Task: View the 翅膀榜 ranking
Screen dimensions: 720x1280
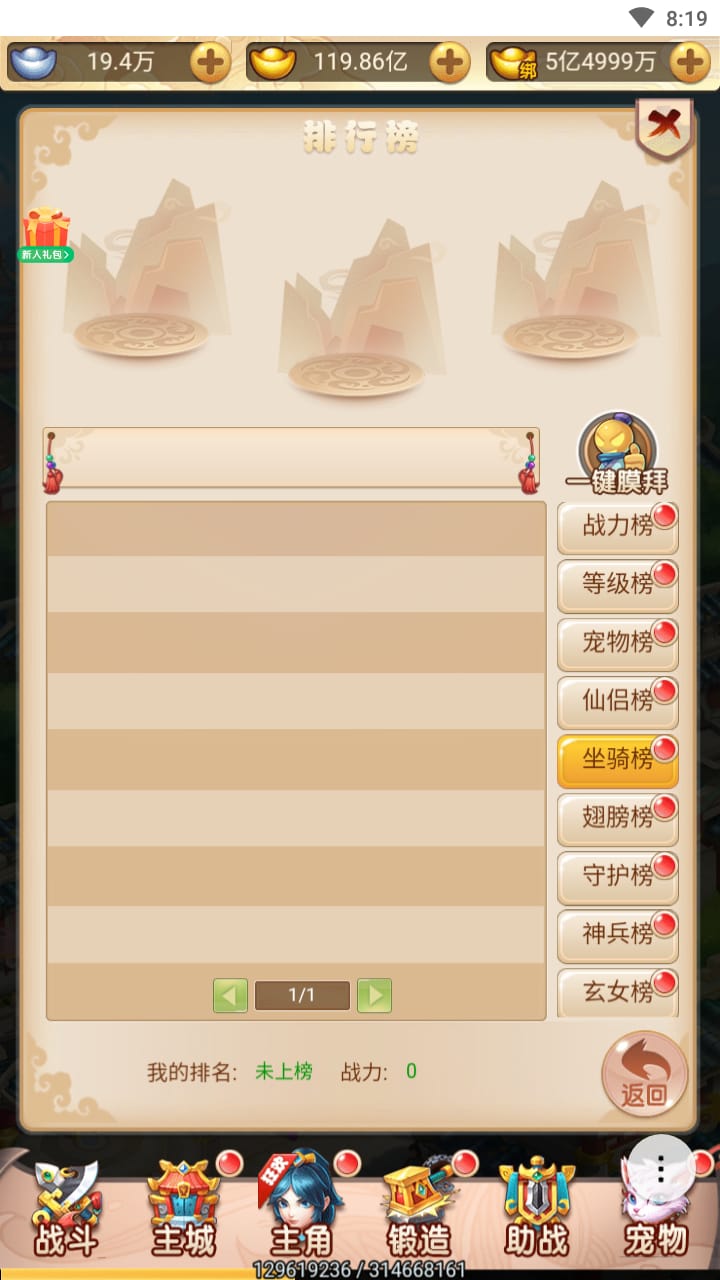Action: [x=617, y=818]
